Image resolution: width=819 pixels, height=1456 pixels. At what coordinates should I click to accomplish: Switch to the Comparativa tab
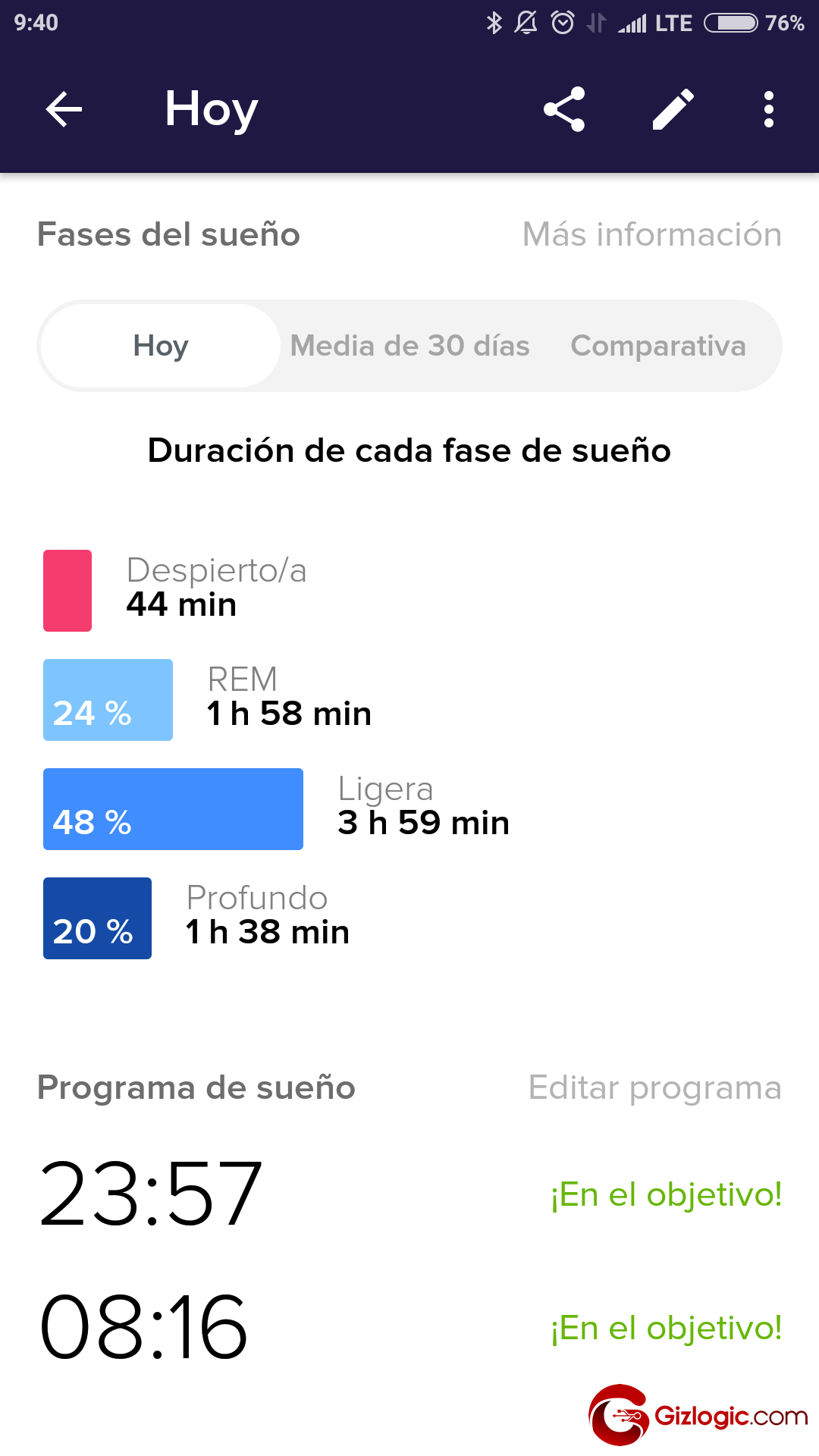point(657,346)
